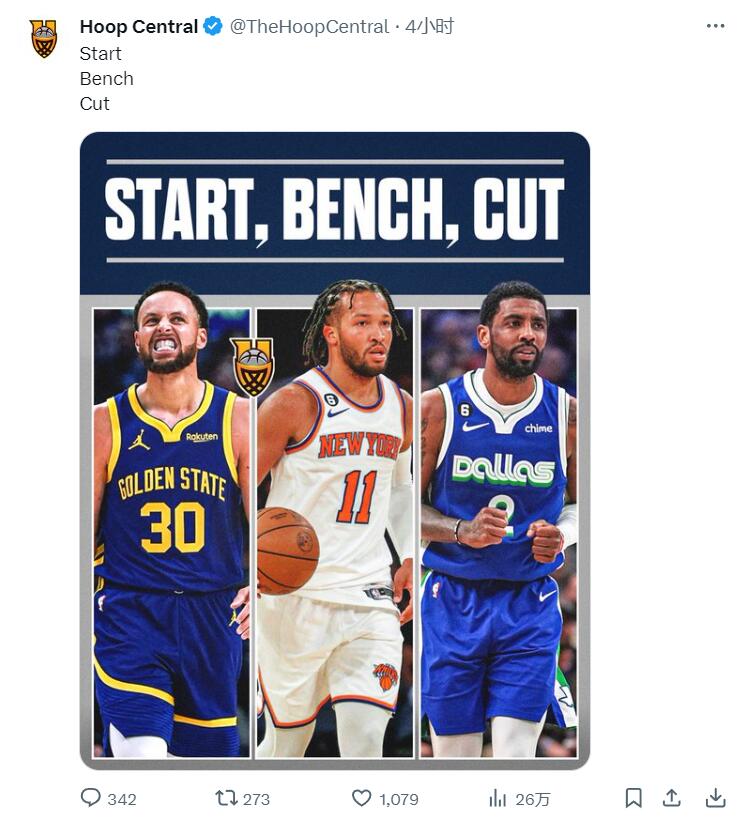Open the Start, Bench, Cut image
Viewport: 746px width, 824px height.
coord(335,450)
